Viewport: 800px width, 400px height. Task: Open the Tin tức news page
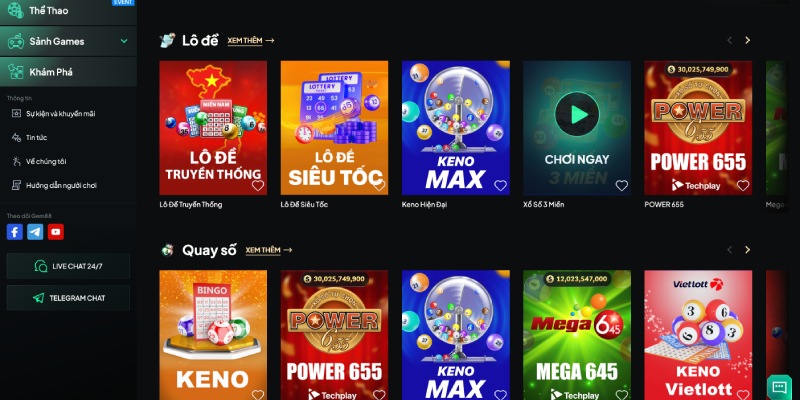[36, 137]
